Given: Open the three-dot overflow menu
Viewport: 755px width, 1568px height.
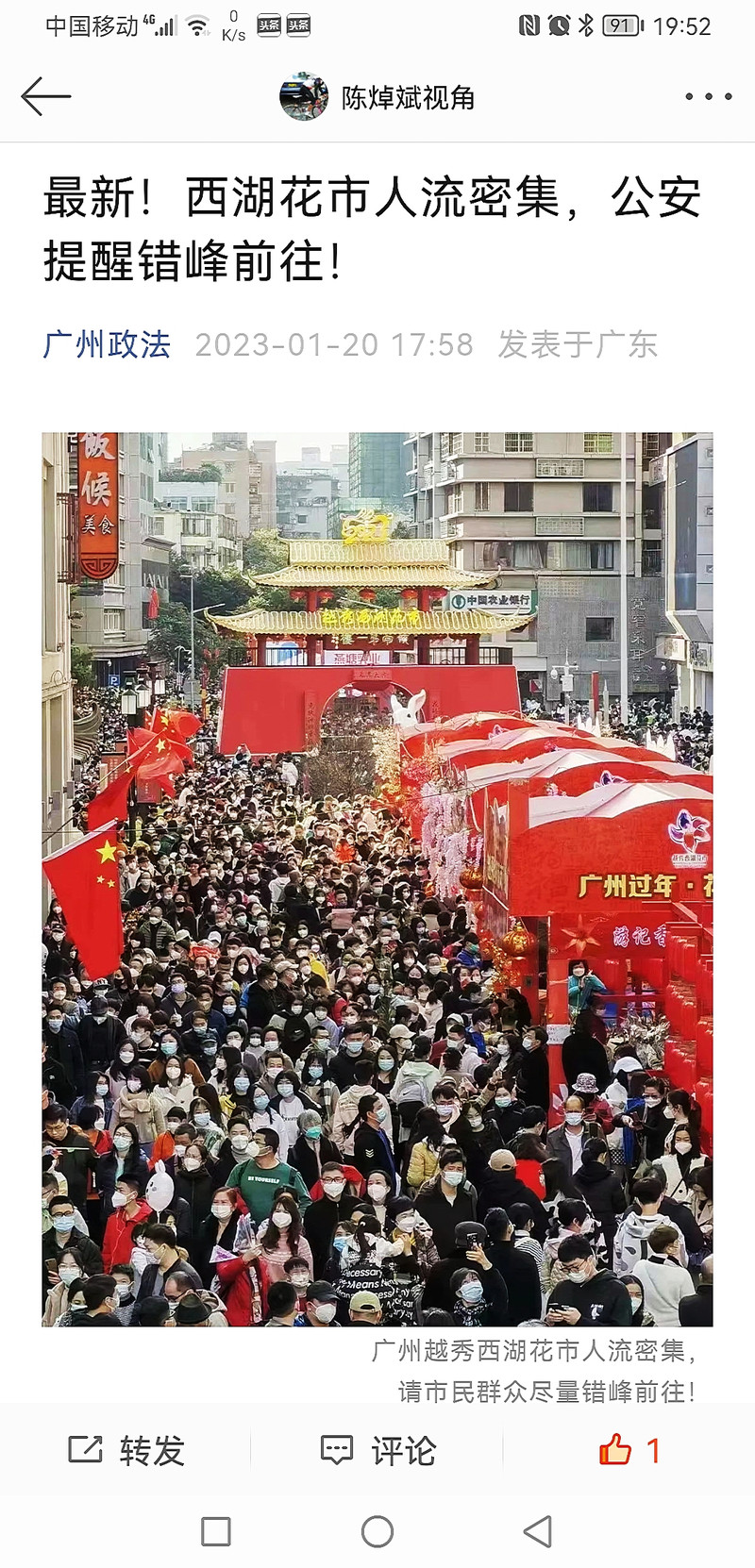Looking at the screenshot, I should [709, 96].
